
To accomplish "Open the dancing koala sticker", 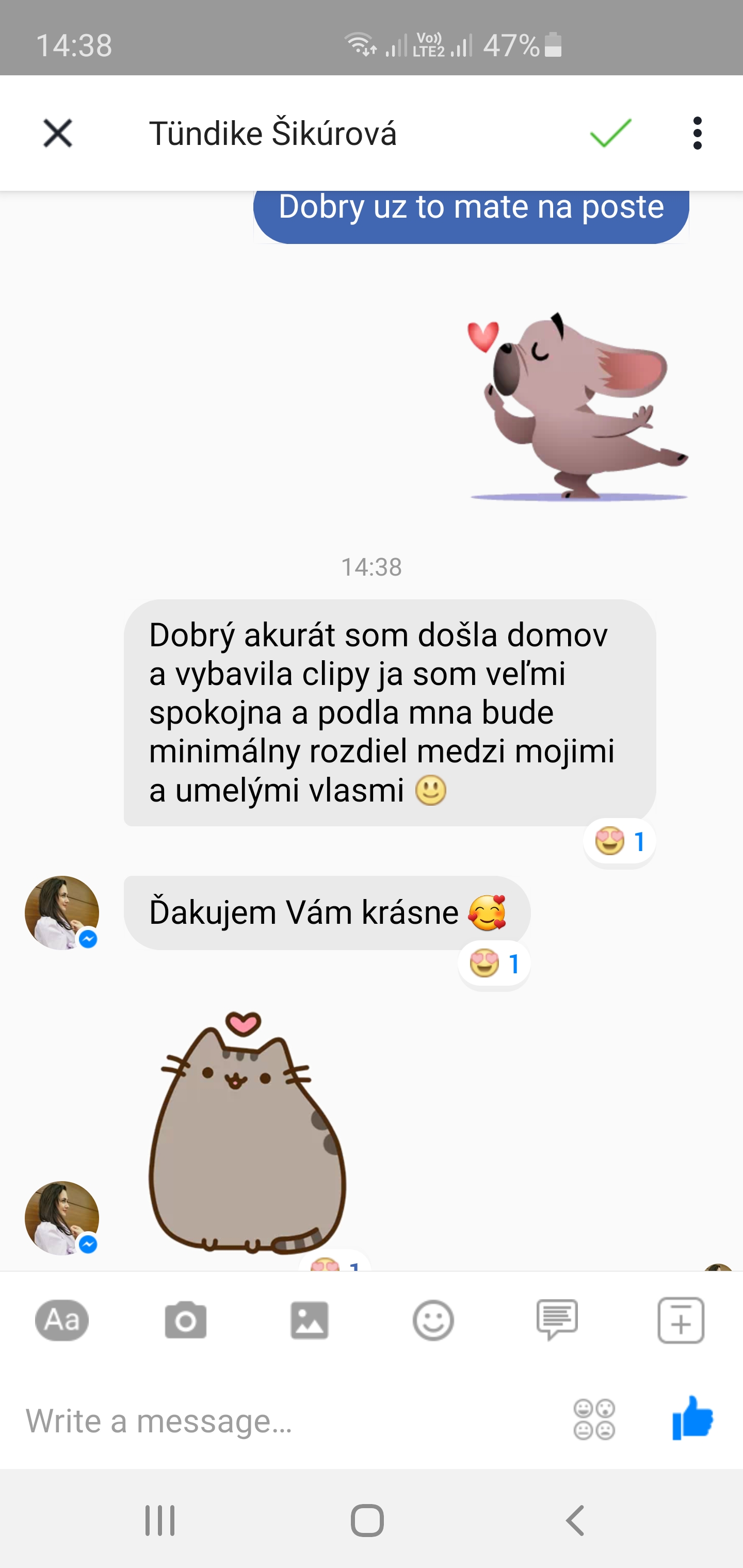I will (x=577, y=406).
